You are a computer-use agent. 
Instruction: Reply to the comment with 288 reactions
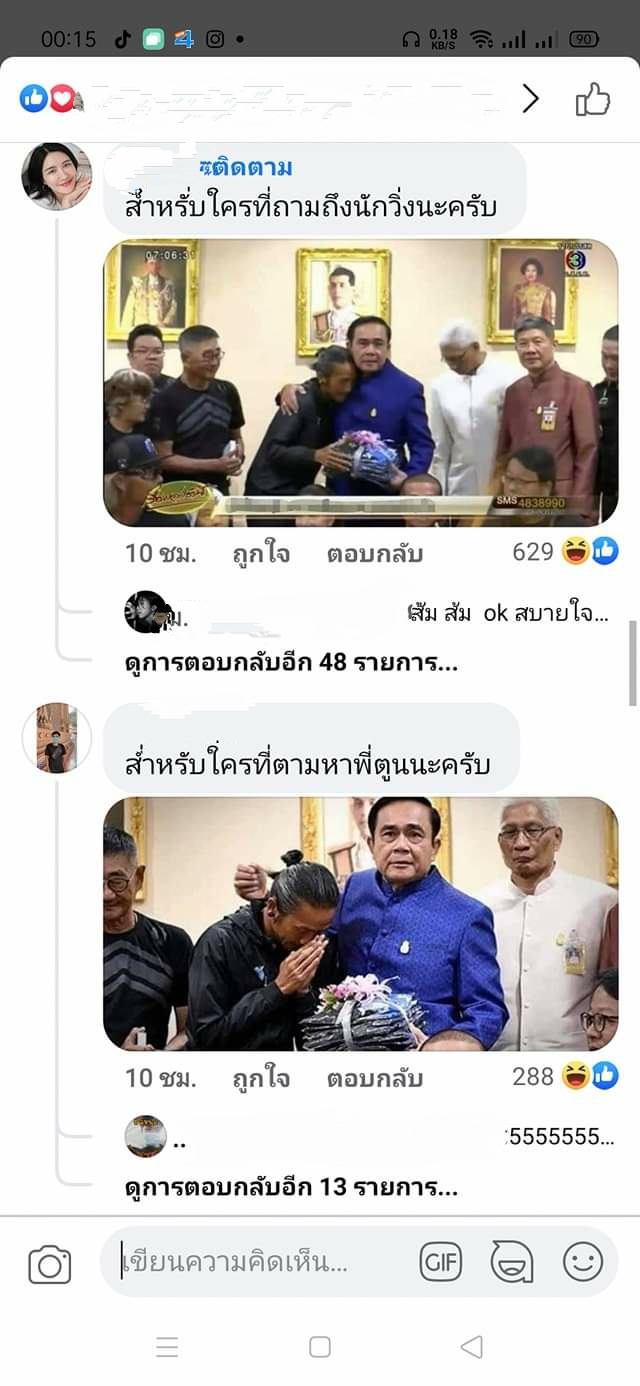tap(375, 1078)
